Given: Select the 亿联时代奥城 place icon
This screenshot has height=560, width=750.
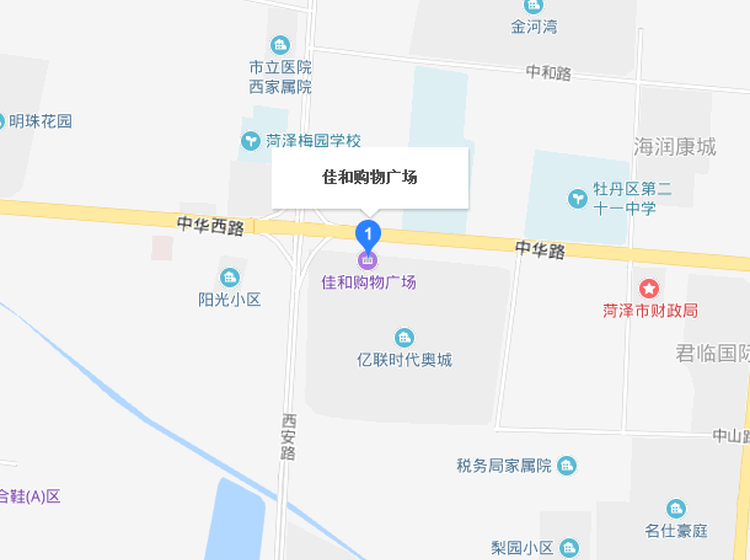Looking at the screenshot, I should point(404,338).
